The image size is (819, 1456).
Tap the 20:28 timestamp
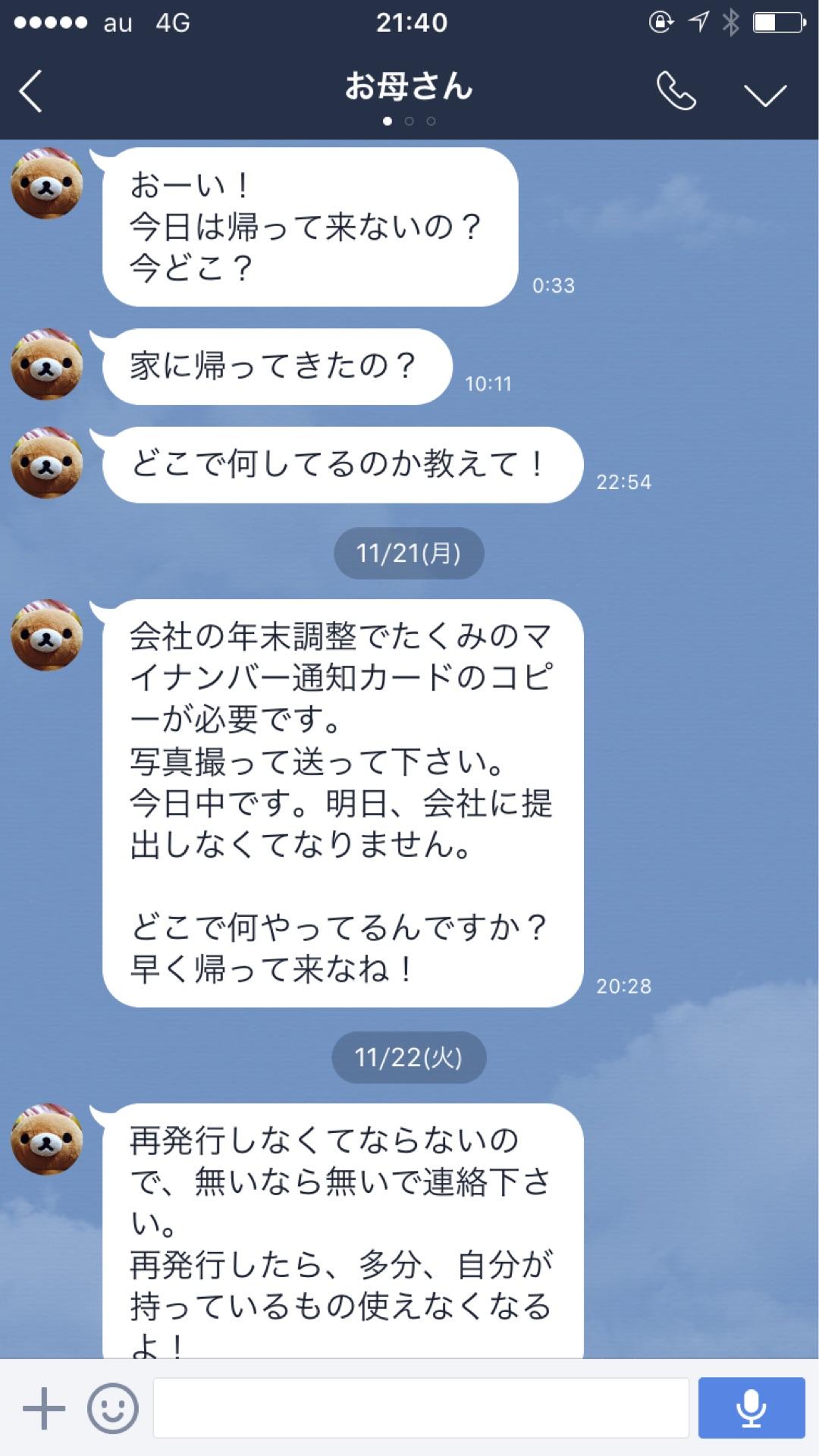[x=623, y=986]
